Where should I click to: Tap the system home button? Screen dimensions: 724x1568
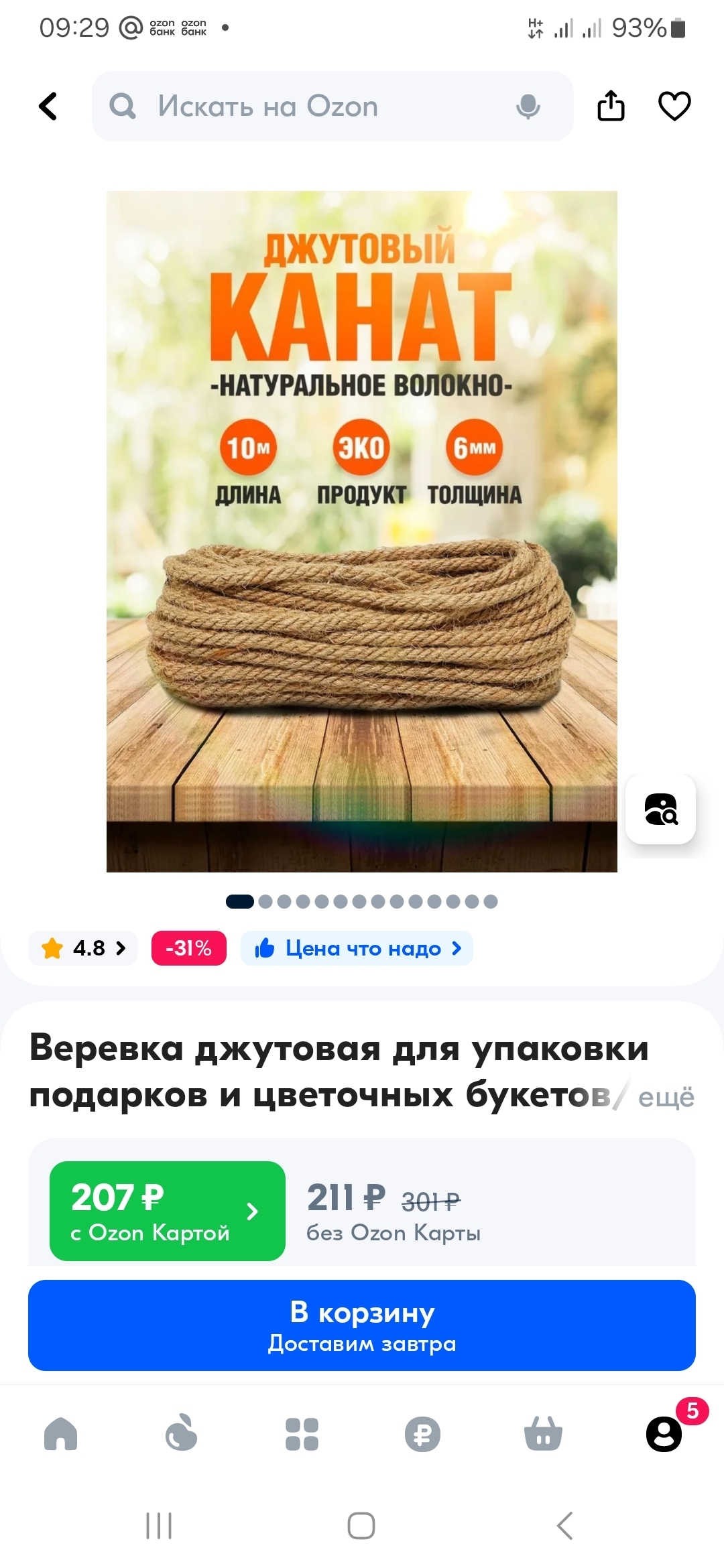point(361,1526)
